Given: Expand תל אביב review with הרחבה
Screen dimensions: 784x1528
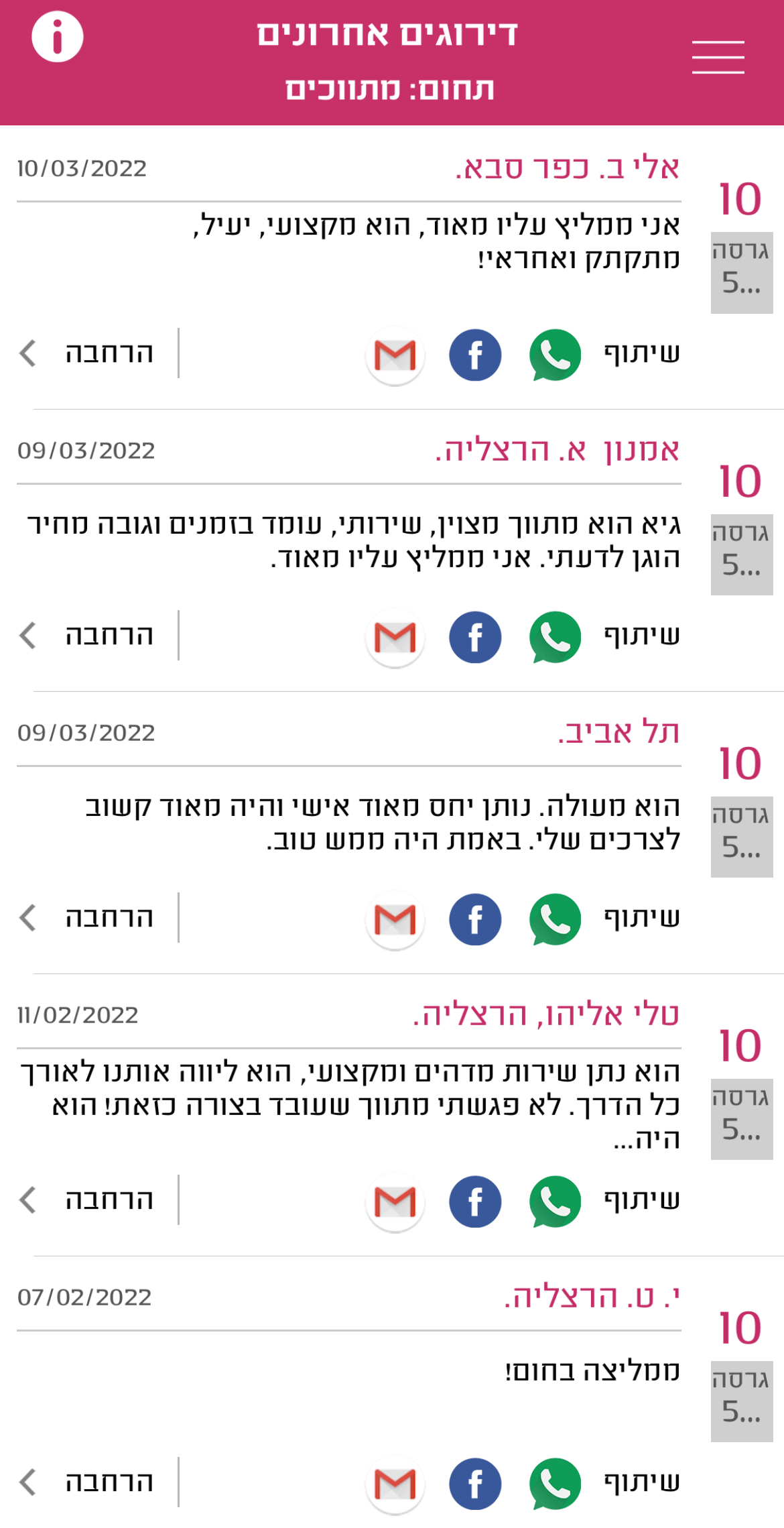Looking at the screenshot, I should click(87, 917).
